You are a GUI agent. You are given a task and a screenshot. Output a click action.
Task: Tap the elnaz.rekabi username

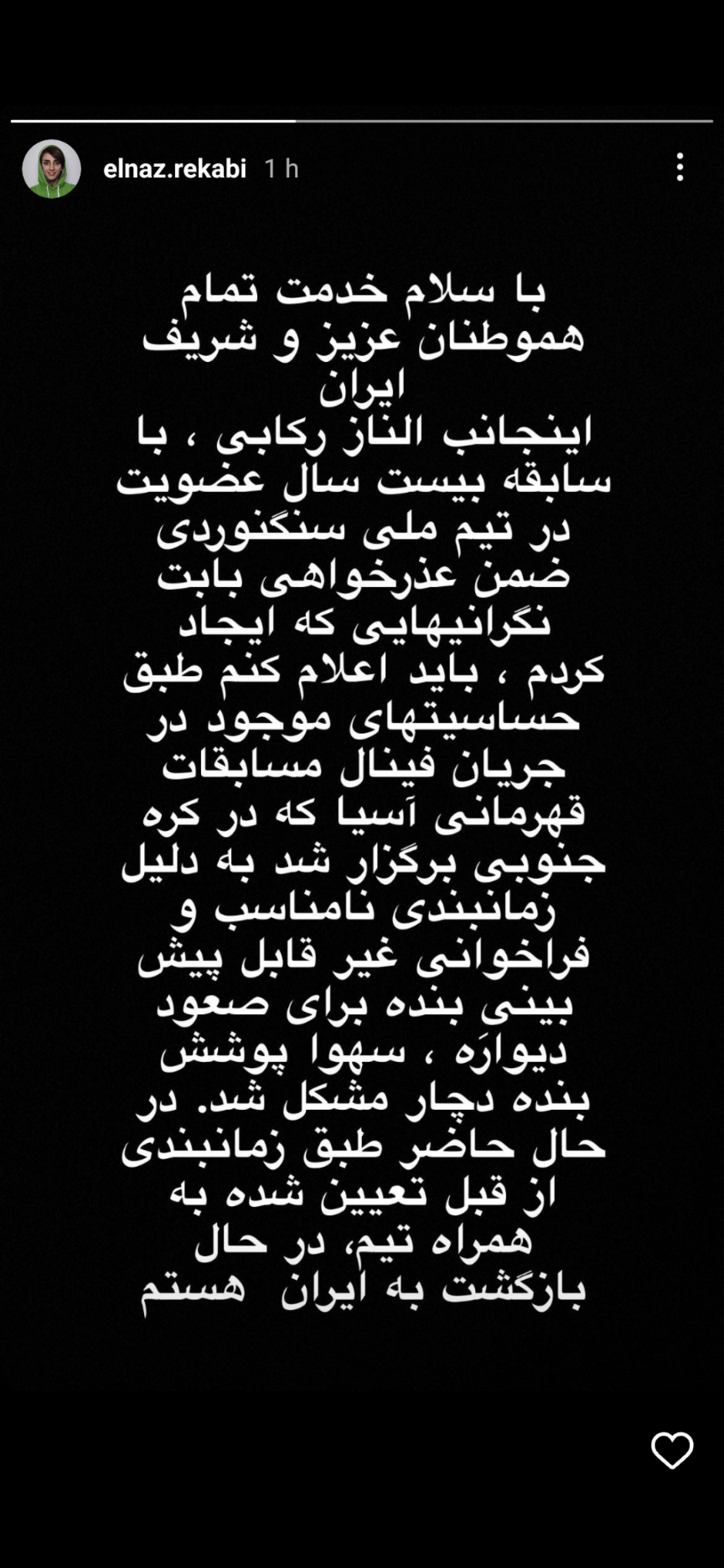point(174,169)
